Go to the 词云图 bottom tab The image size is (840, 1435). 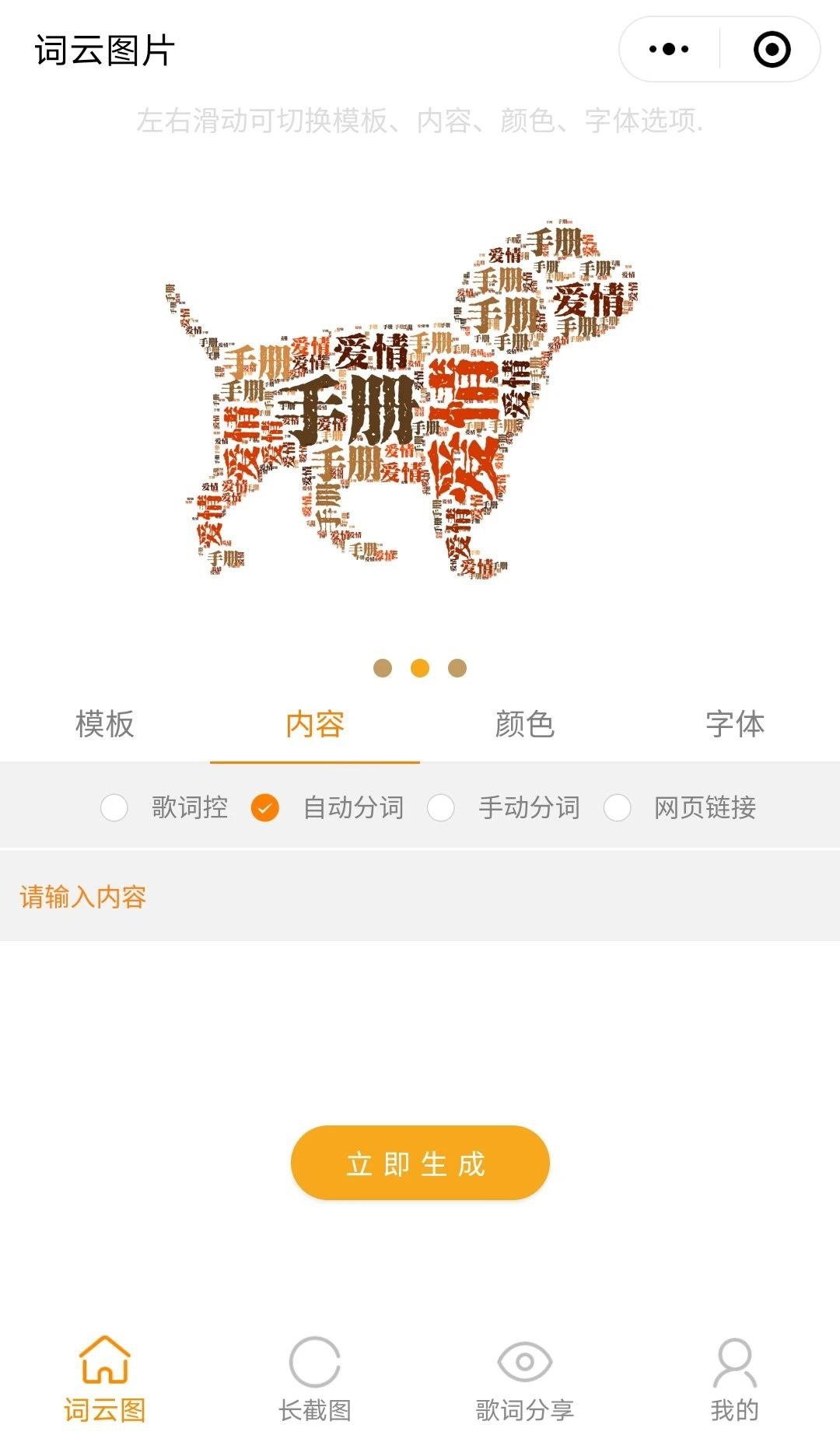coord(105,1377)
